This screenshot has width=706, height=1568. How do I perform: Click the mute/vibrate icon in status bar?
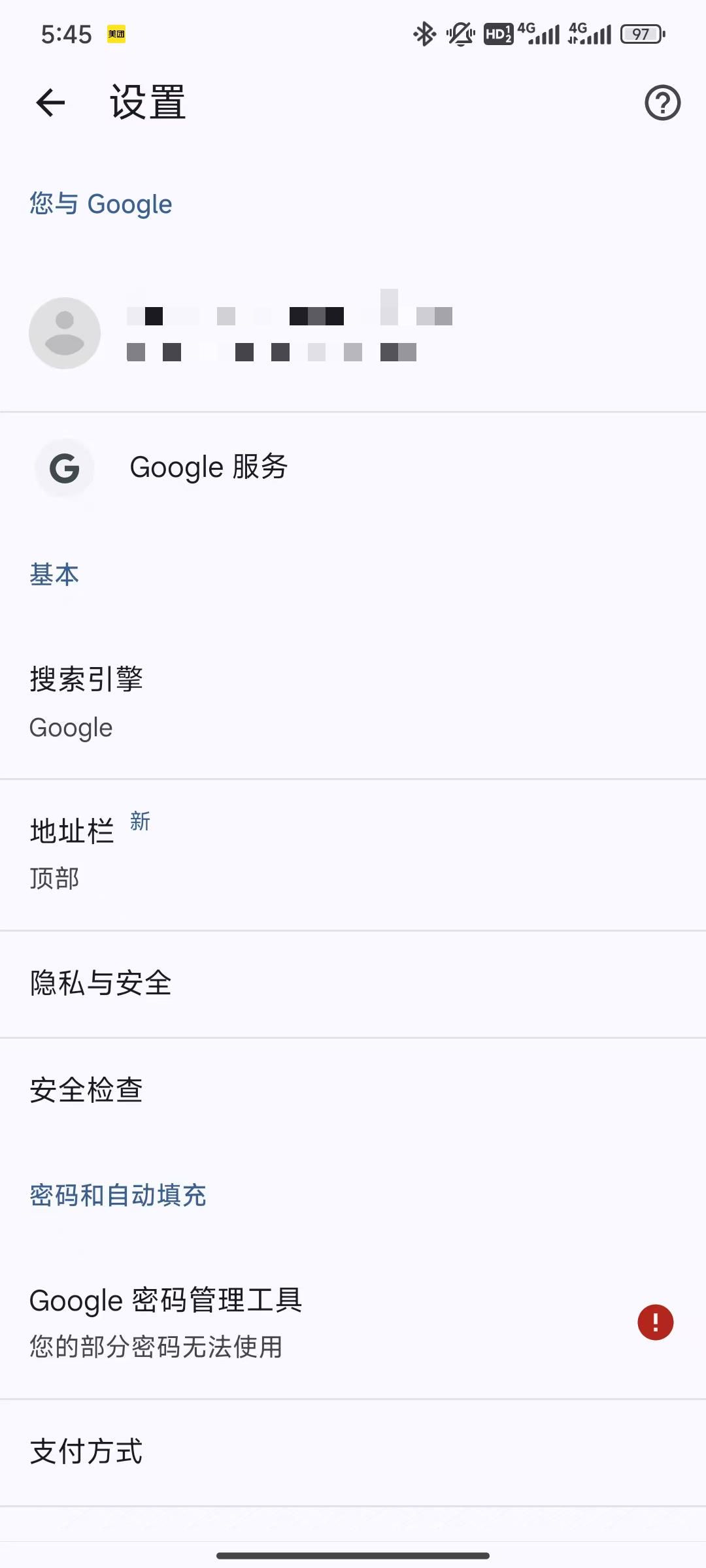(460, 33)
